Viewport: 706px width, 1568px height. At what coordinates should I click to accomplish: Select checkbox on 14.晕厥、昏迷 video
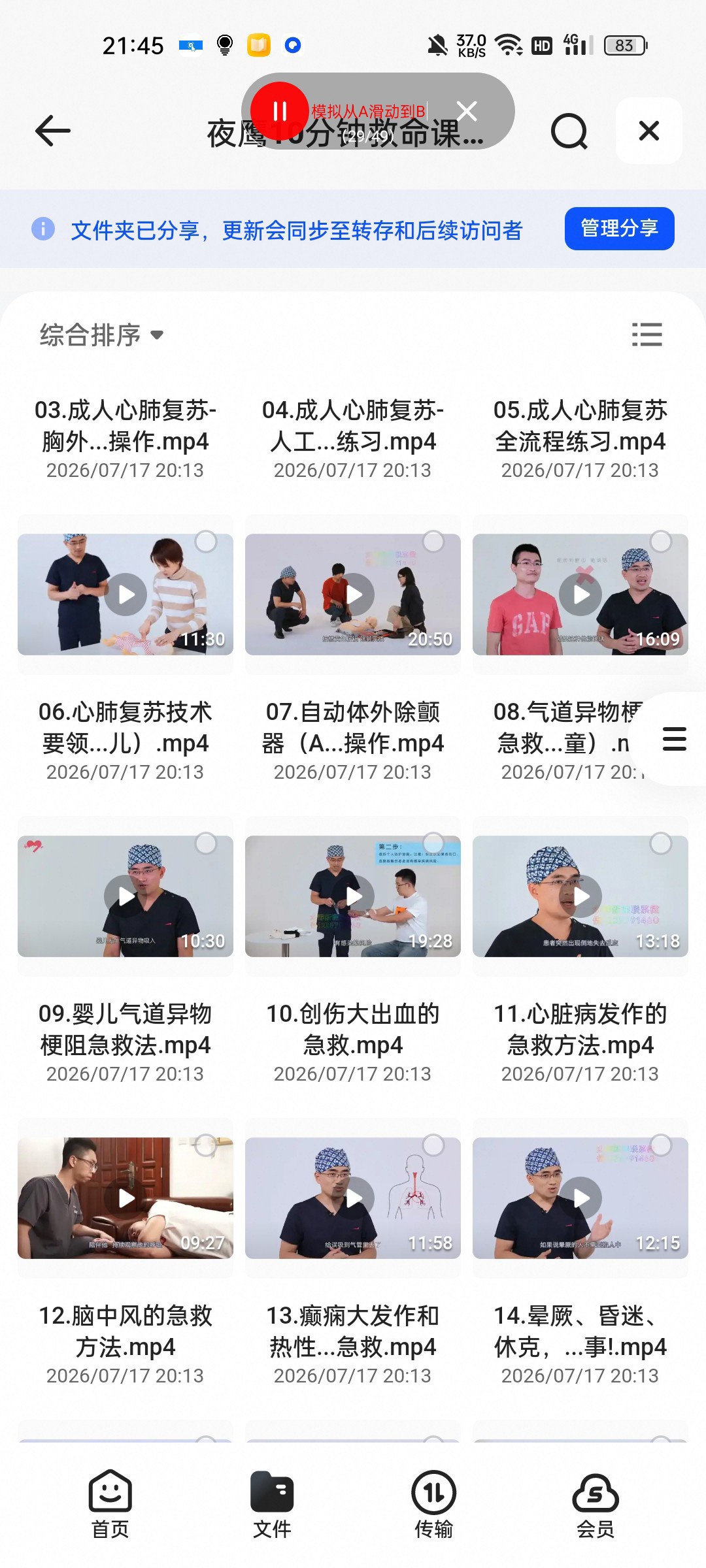pyautogui.click(x=661, y=1145)
